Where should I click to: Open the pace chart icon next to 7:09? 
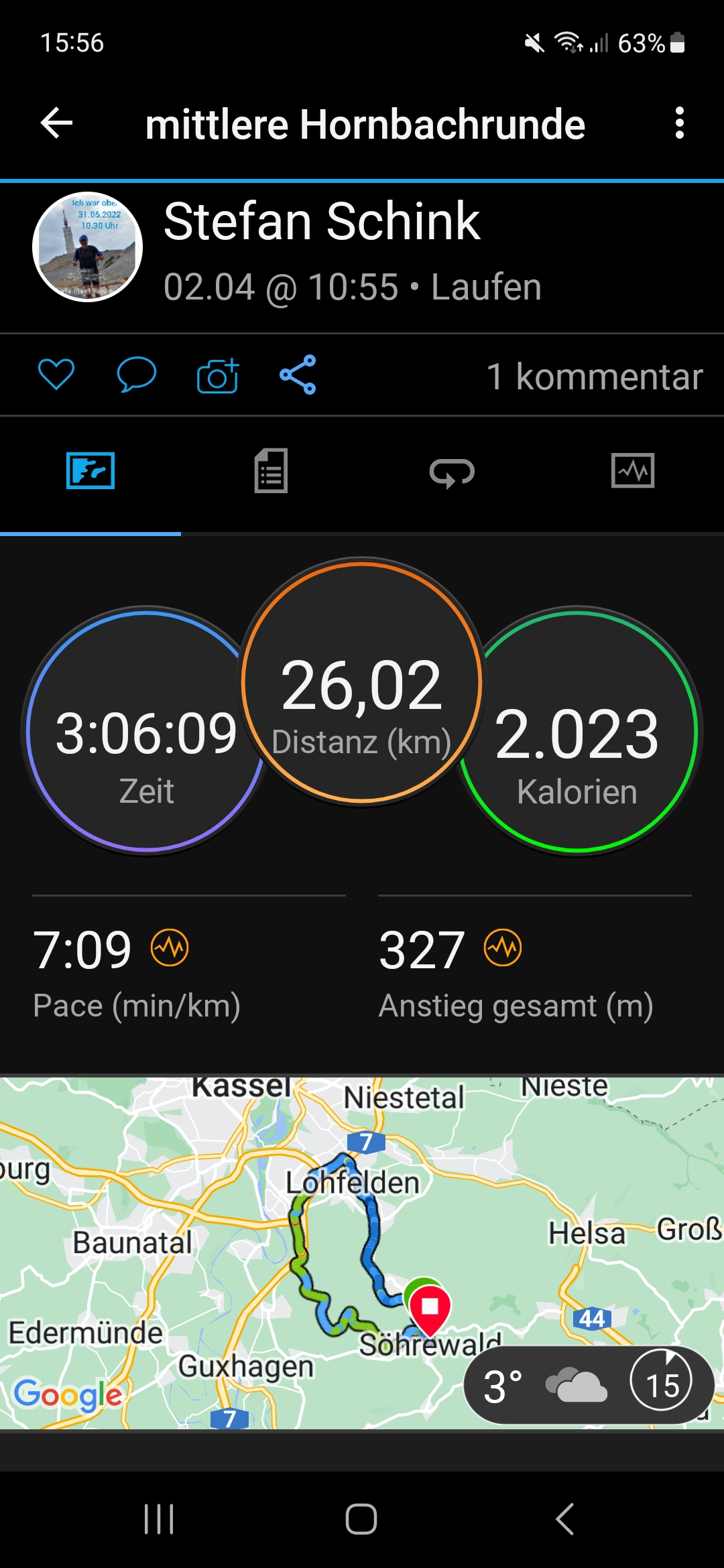170,948
